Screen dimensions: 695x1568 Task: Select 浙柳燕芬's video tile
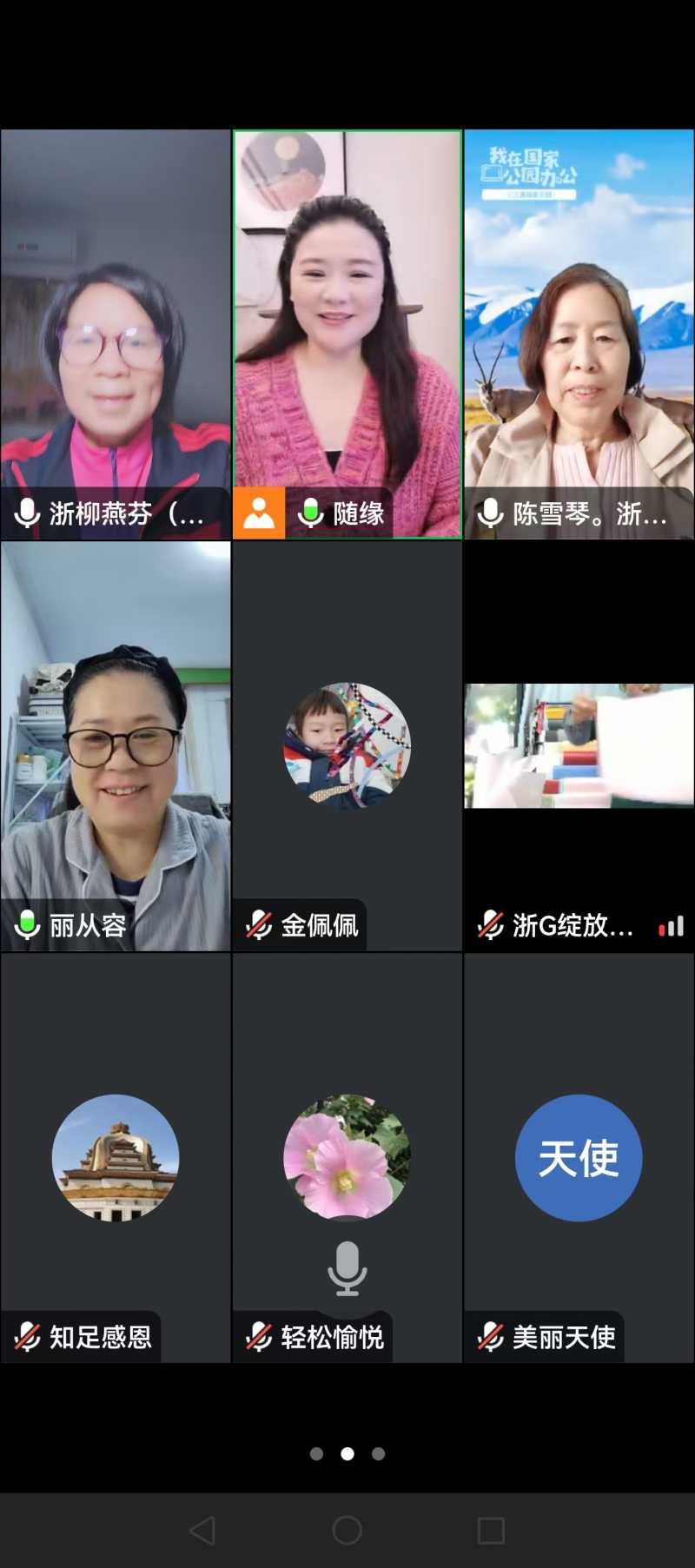click(116, 334)
